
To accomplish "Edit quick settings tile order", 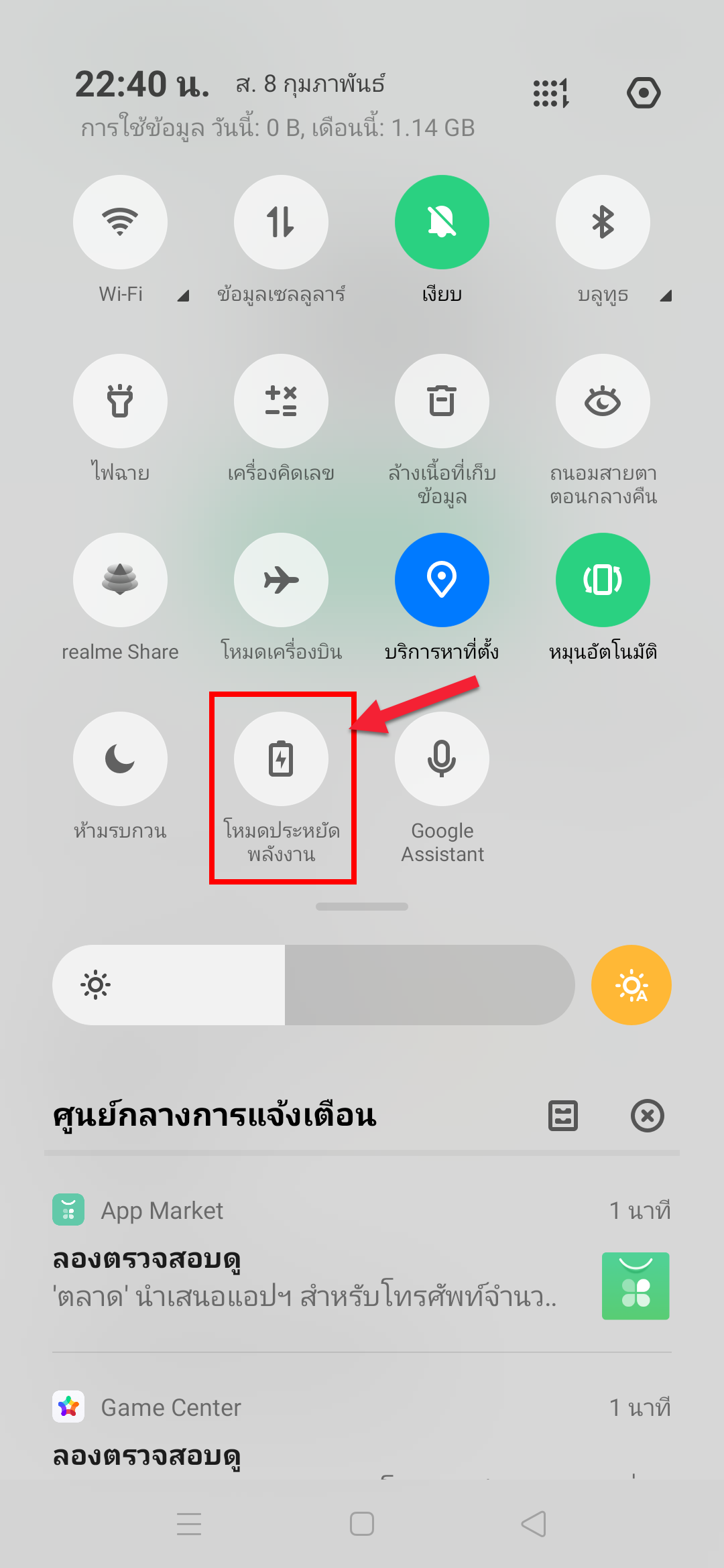I will point(551,92).
